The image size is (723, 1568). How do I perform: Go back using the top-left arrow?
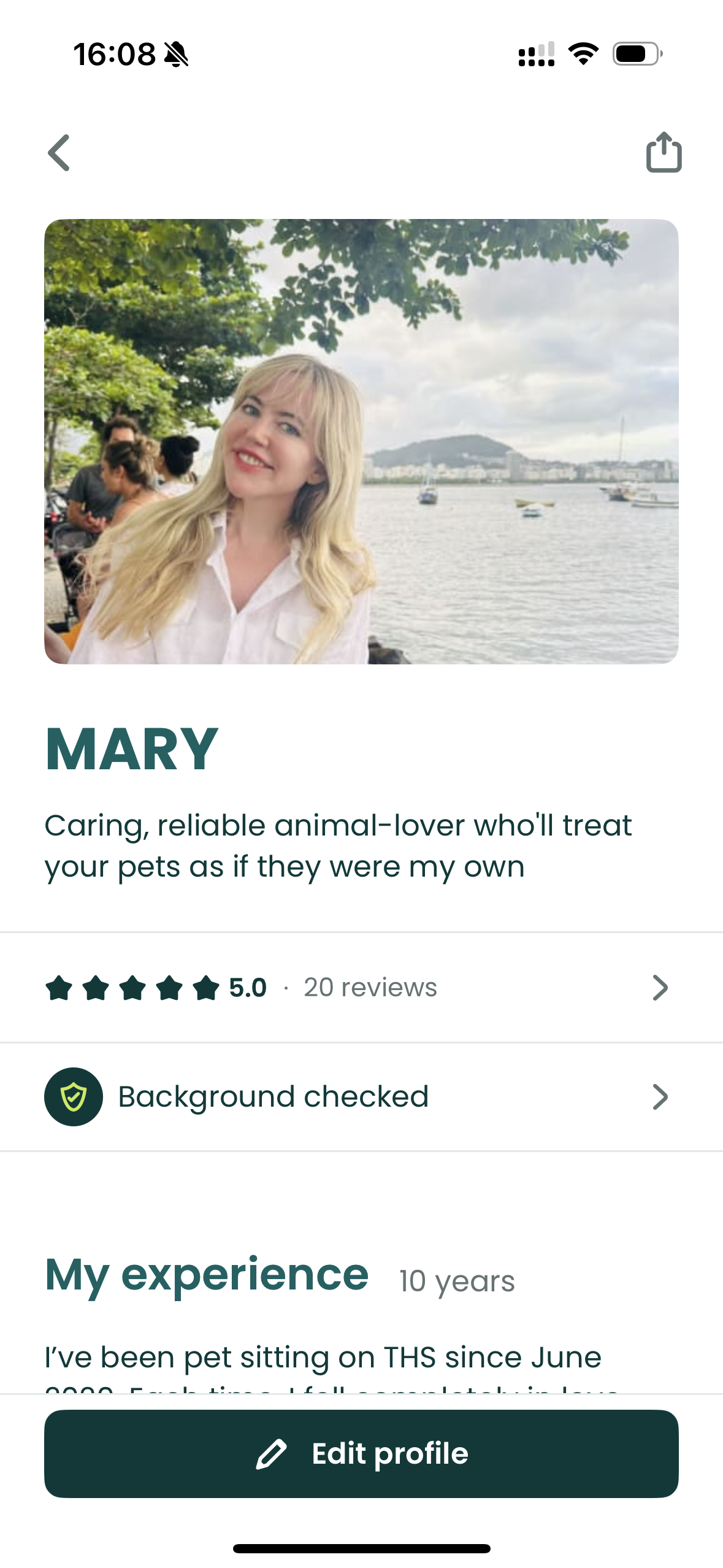59,153
